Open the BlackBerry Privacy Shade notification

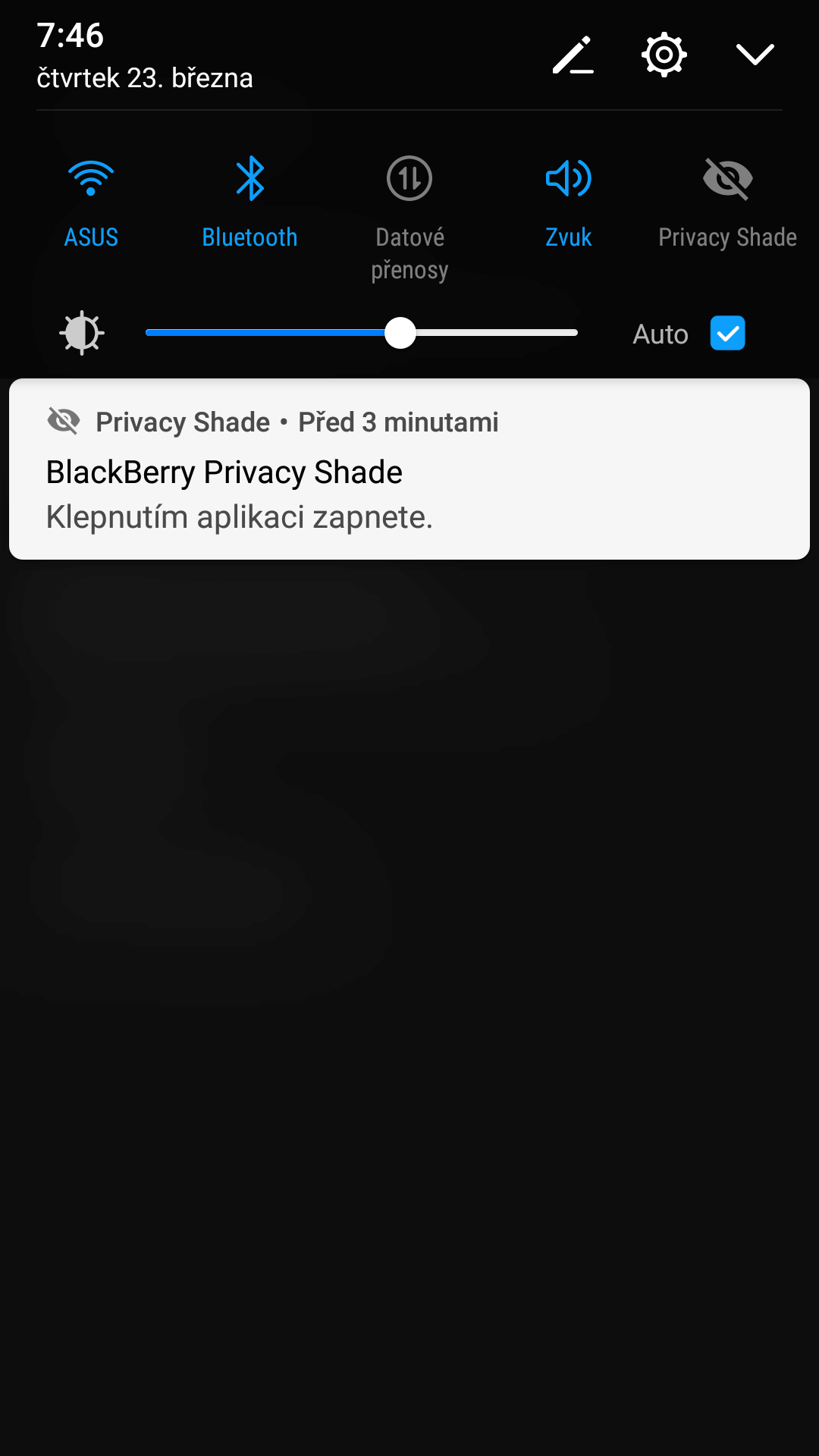pyautogui.click(x=409, y=469)
